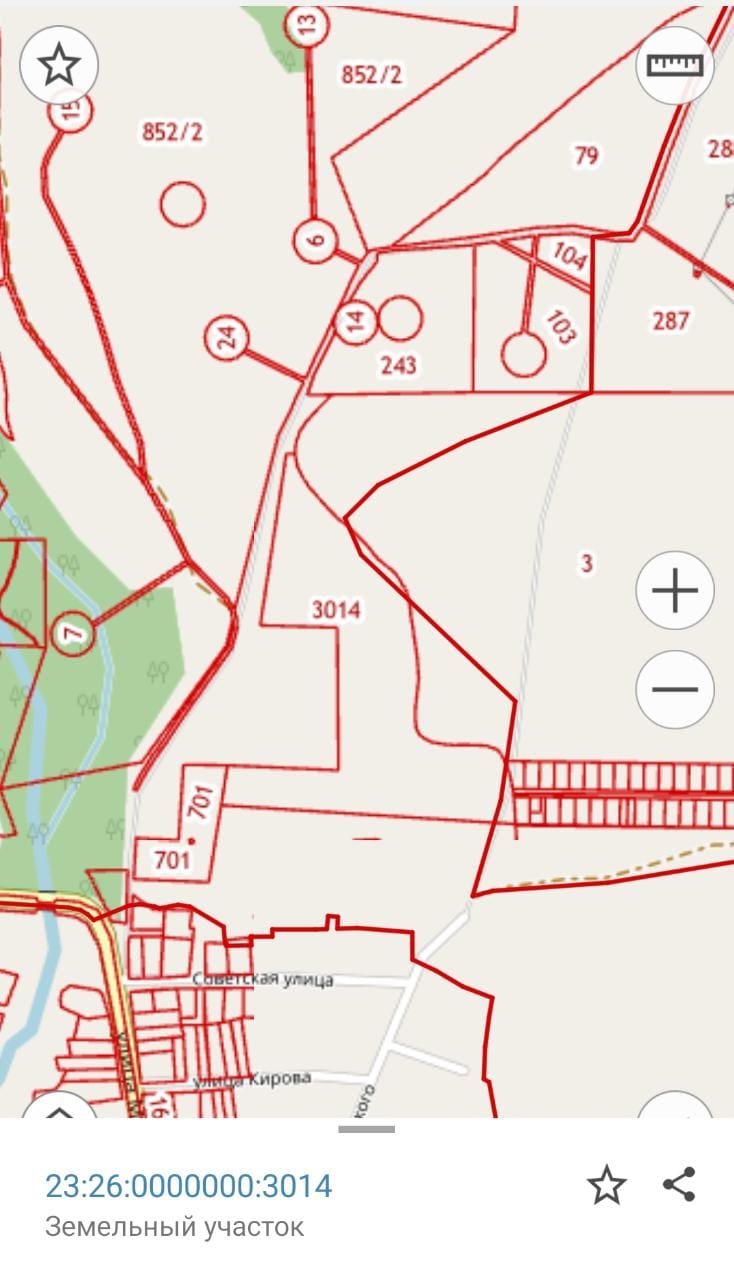The width and height of the screenshot is (734, 1280).
Task: Zoom out the map with minus button
Action: tap(675, 689)
